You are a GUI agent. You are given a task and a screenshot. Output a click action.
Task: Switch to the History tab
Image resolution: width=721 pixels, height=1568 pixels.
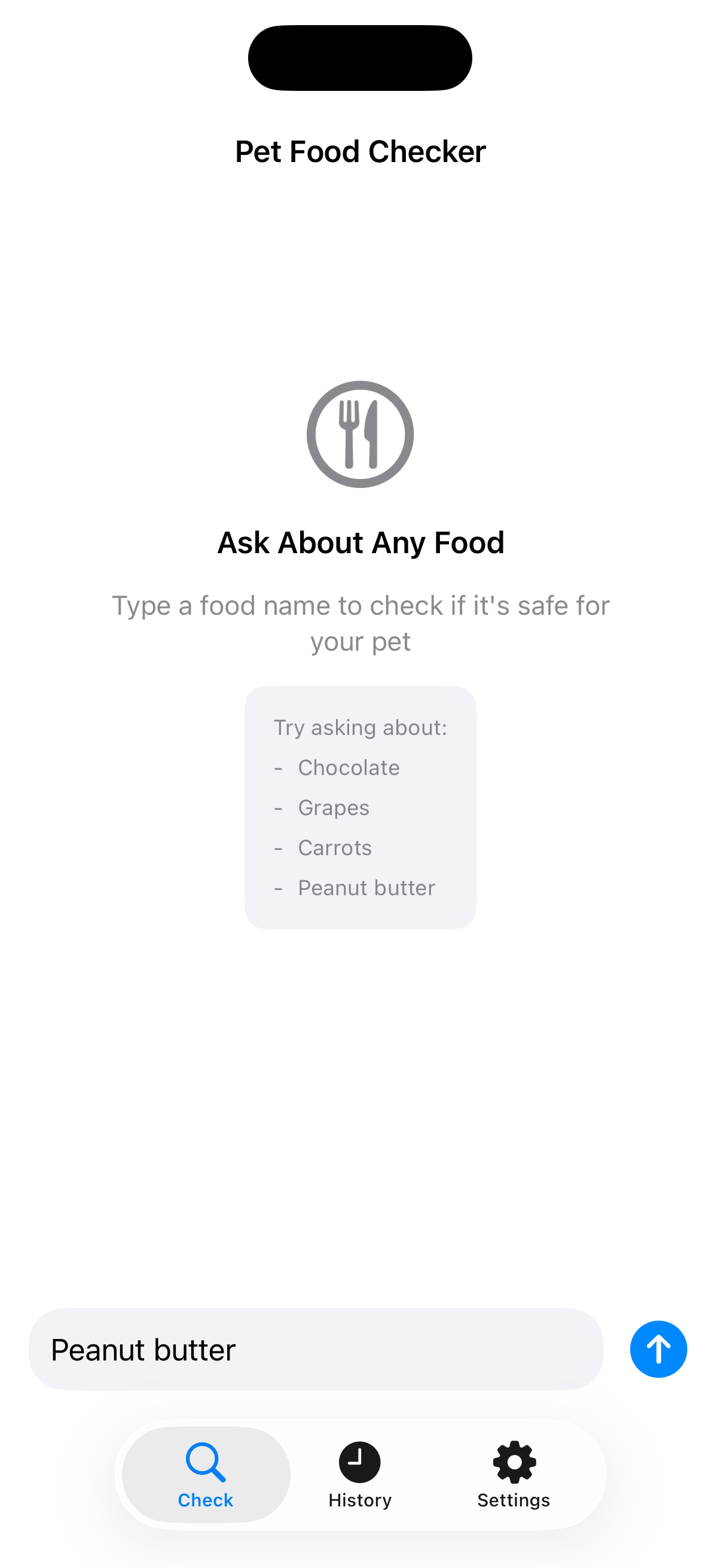359,1474
